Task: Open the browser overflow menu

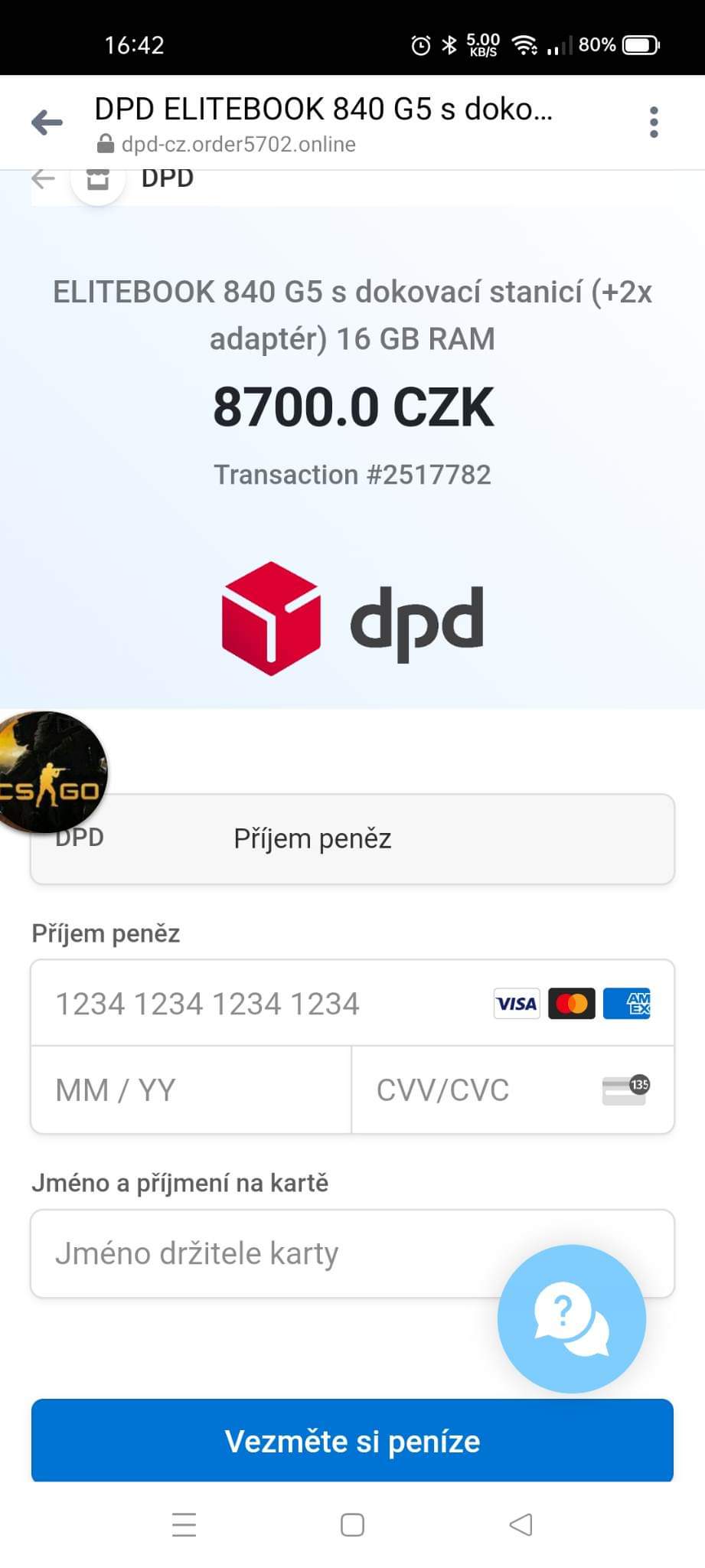Action: [653, 122]
